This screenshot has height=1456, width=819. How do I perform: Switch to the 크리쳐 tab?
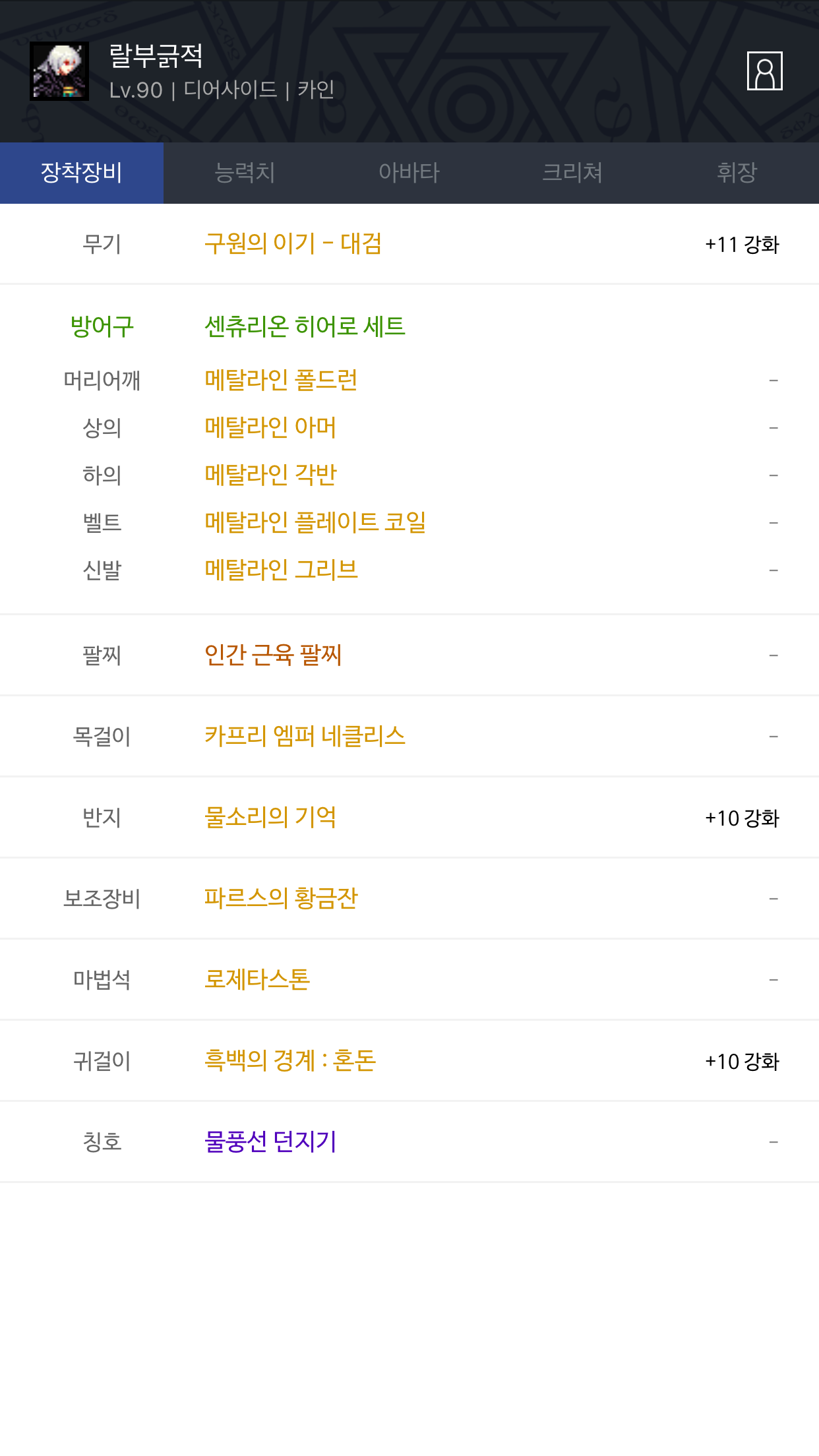click(x=572, y=173)
